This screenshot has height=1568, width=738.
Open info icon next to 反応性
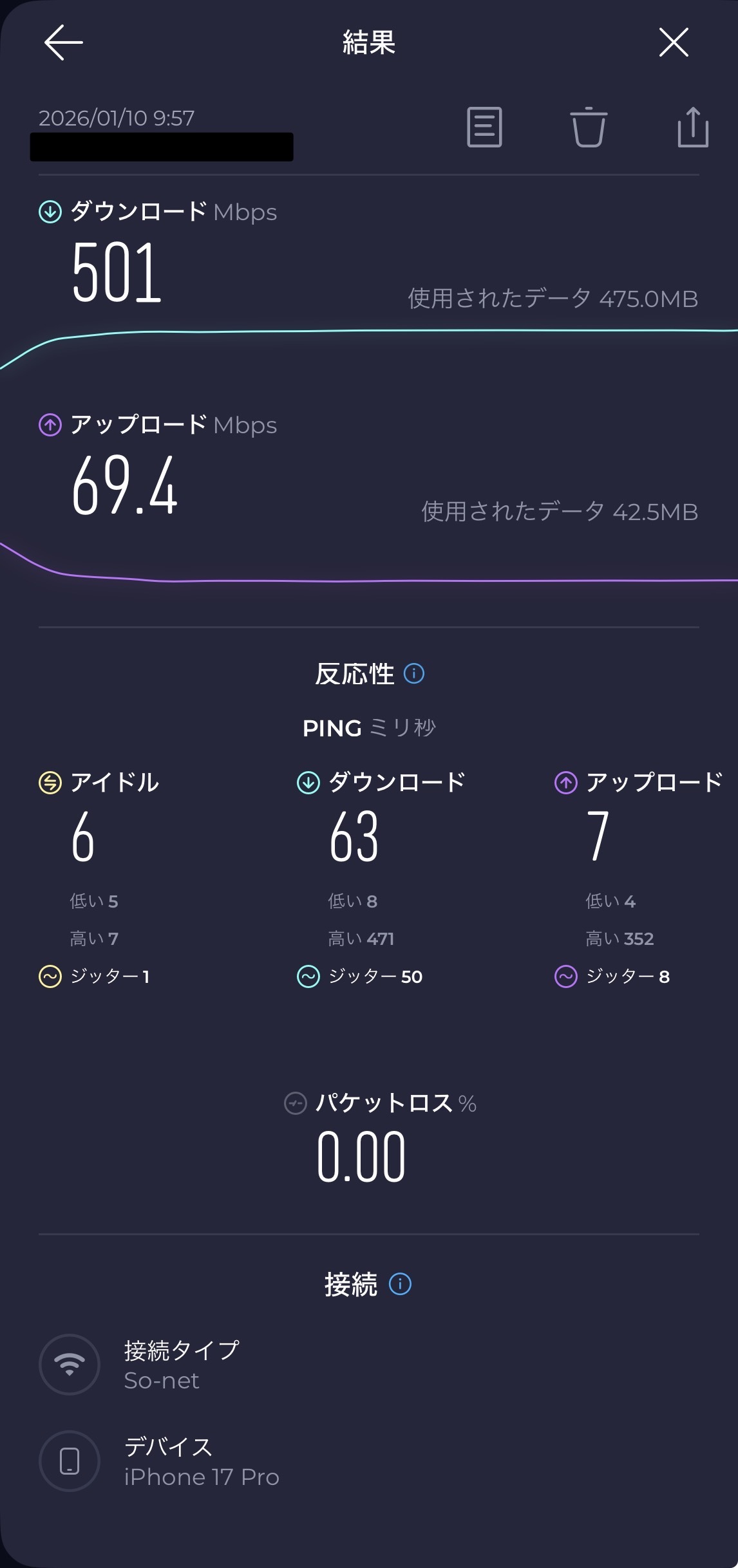coord(414,674)
